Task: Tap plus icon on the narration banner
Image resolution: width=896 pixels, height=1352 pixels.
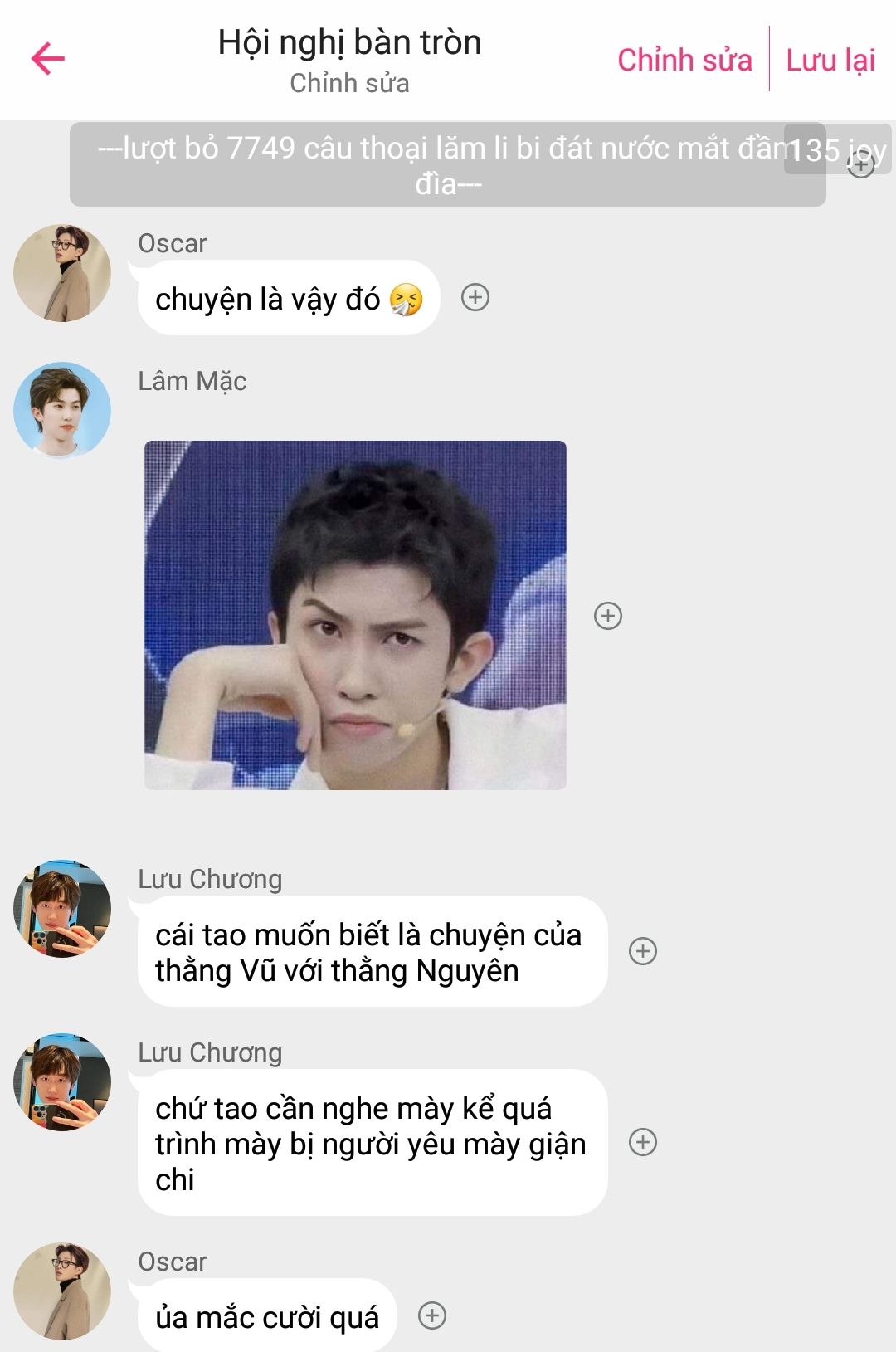Action: [861, 165]
